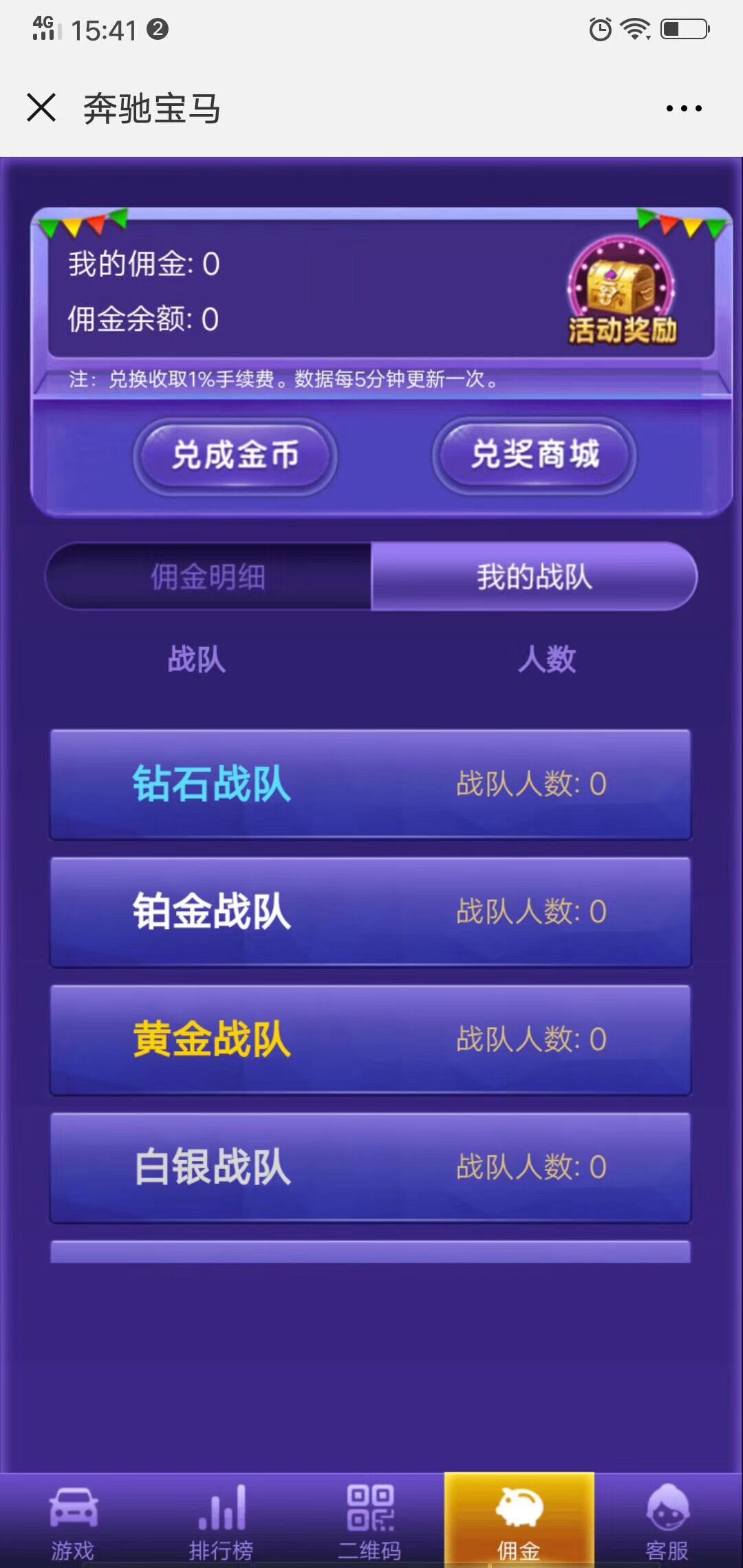View 白银战队 details
The image size is (743, 1568).
(370, 1167)
